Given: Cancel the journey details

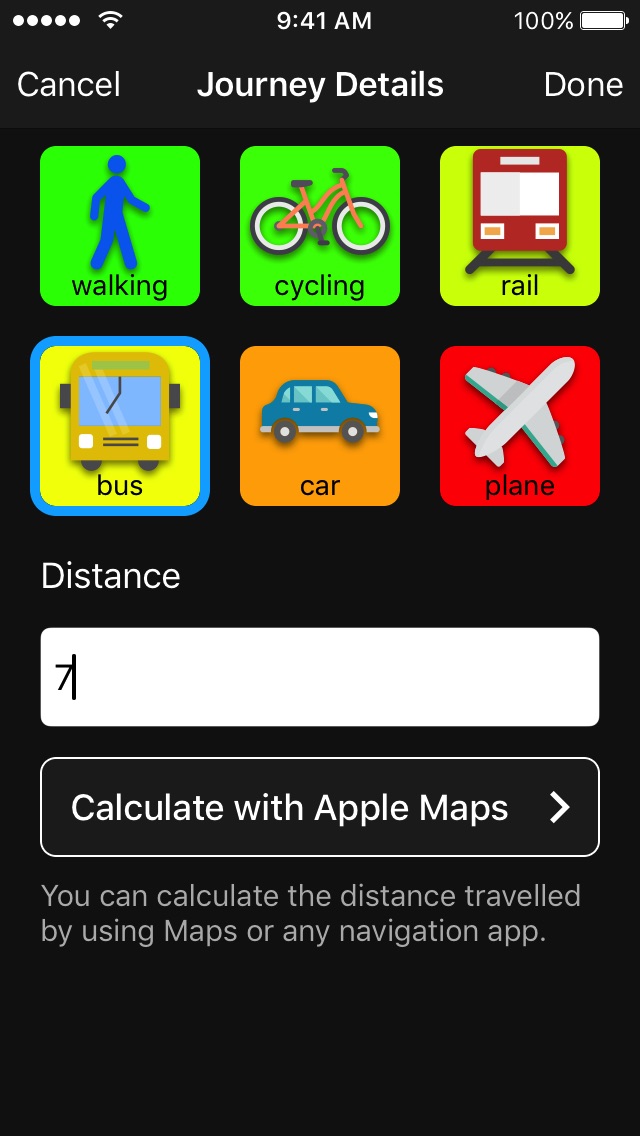Looking at the screenshot, I should pyautogui.click(x=69, y=85).
